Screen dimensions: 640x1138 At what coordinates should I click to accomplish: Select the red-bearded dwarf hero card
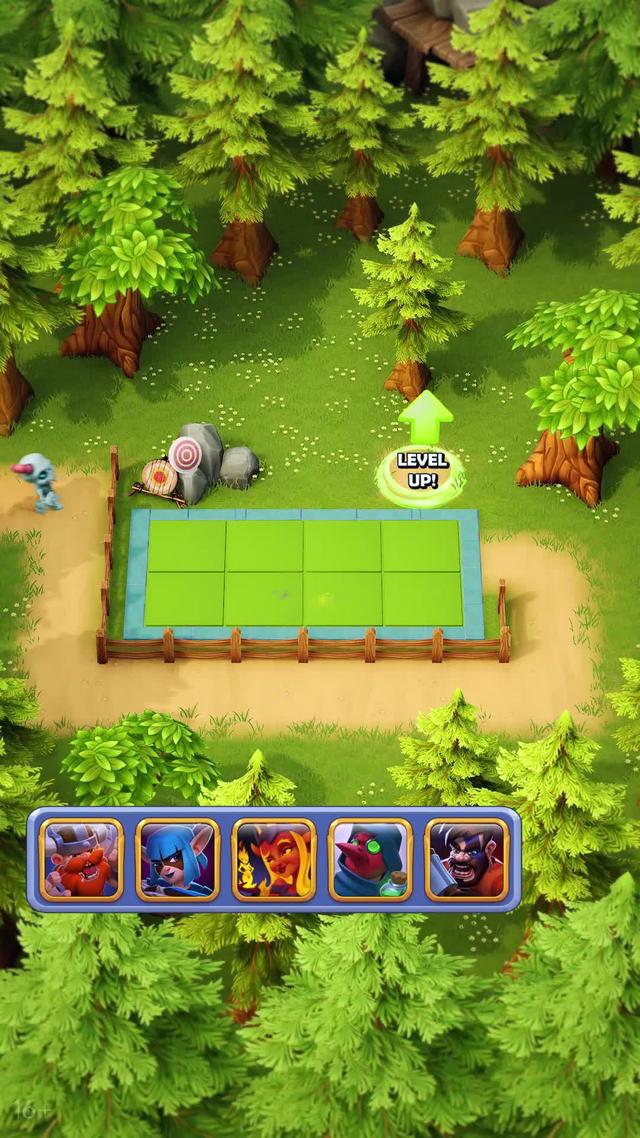[x=81, y=860]
